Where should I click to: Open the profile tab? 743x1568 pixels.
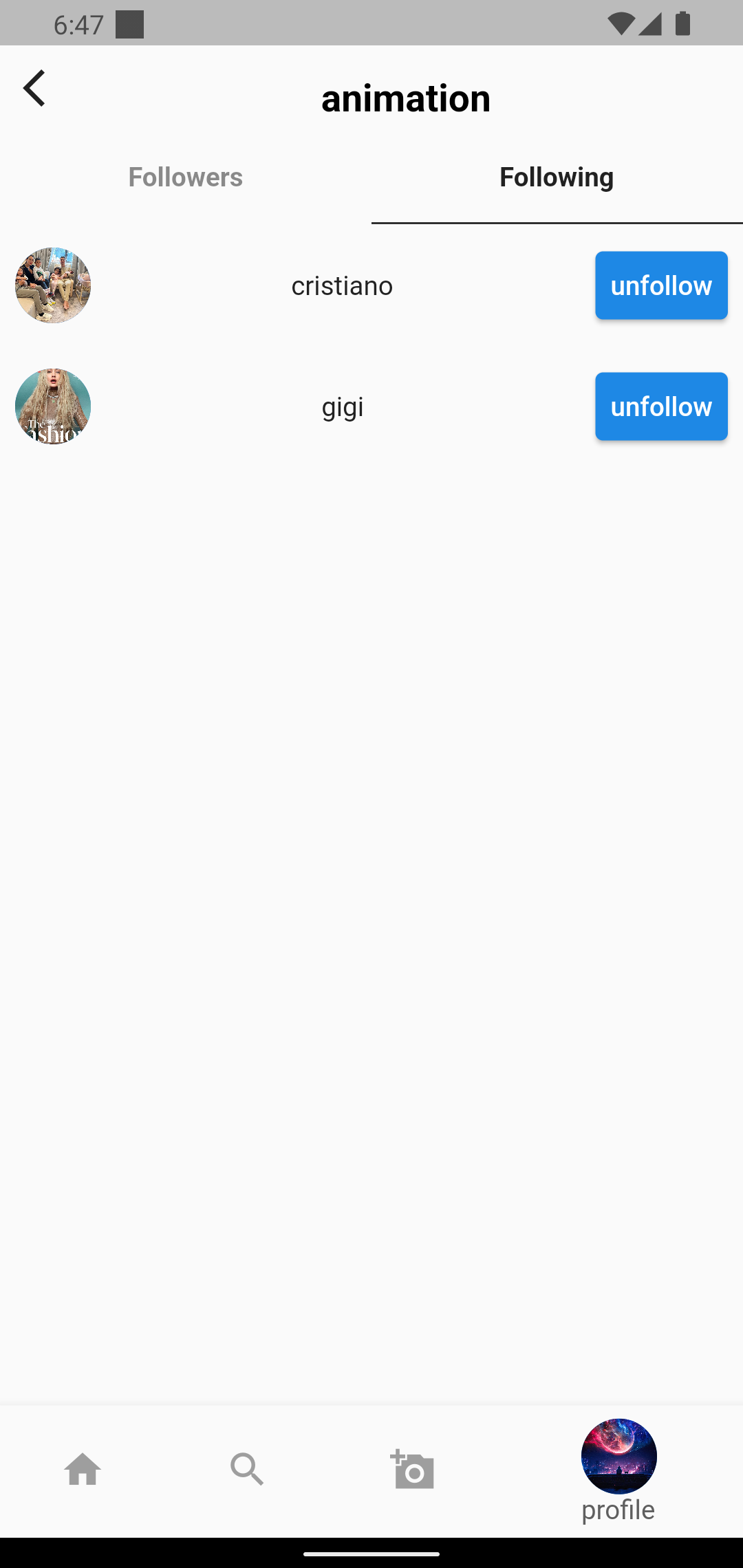pyautogui.click(x=618, y=1470)
